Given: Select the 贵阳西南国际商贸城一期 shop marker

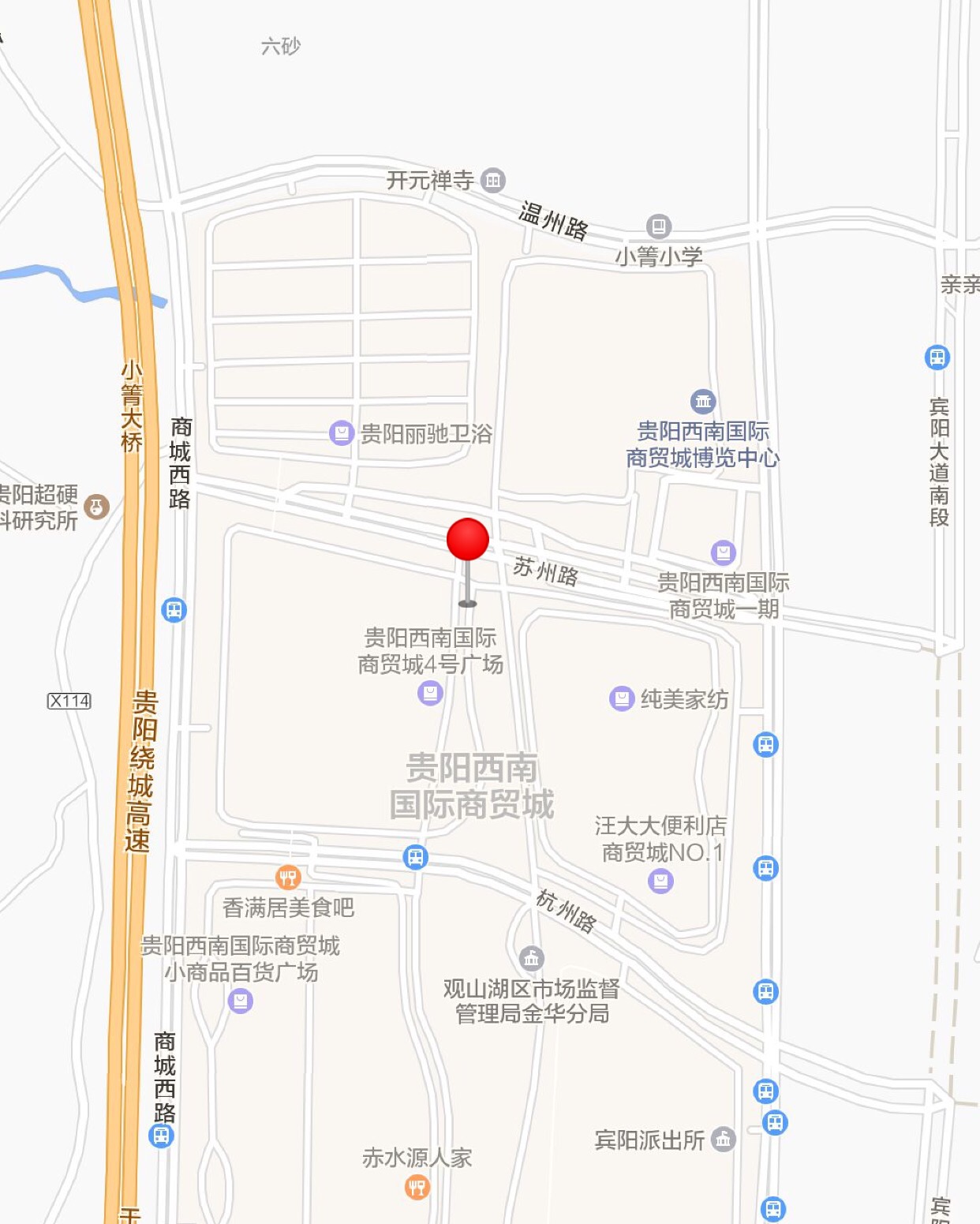Looking at the screenshot, I should (x=723, y=552).
